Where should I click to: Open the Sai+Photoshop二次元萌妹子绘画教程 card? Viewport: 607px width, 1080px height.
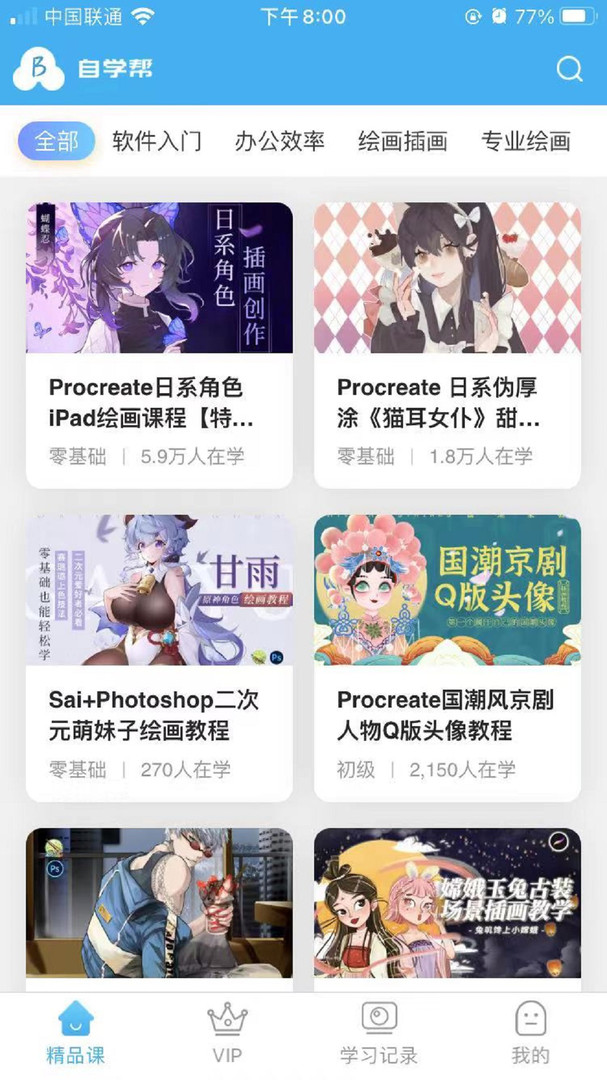click(x=159, y=657)
